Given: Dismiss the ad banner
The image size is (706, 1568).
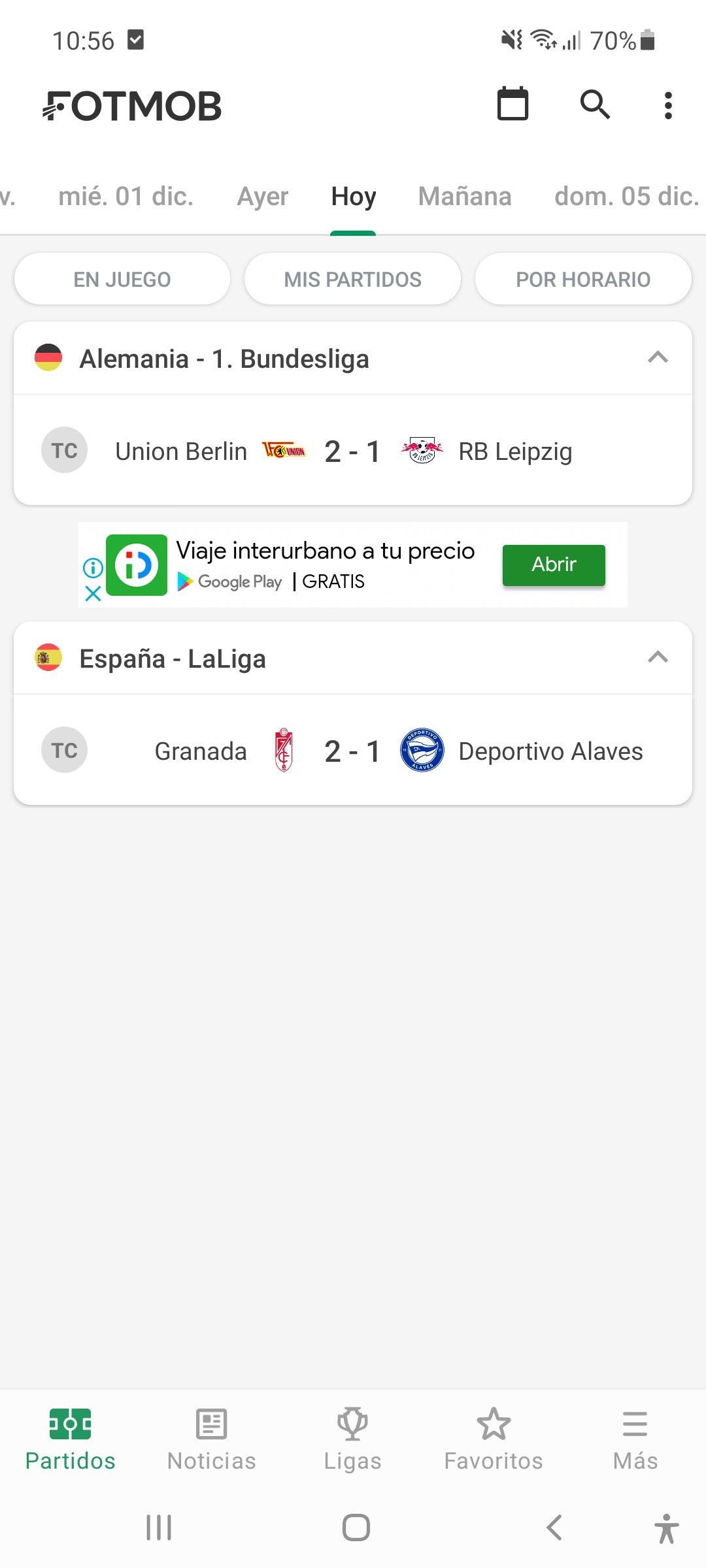Looking at the screenshot, I should (x=93, y=594).
